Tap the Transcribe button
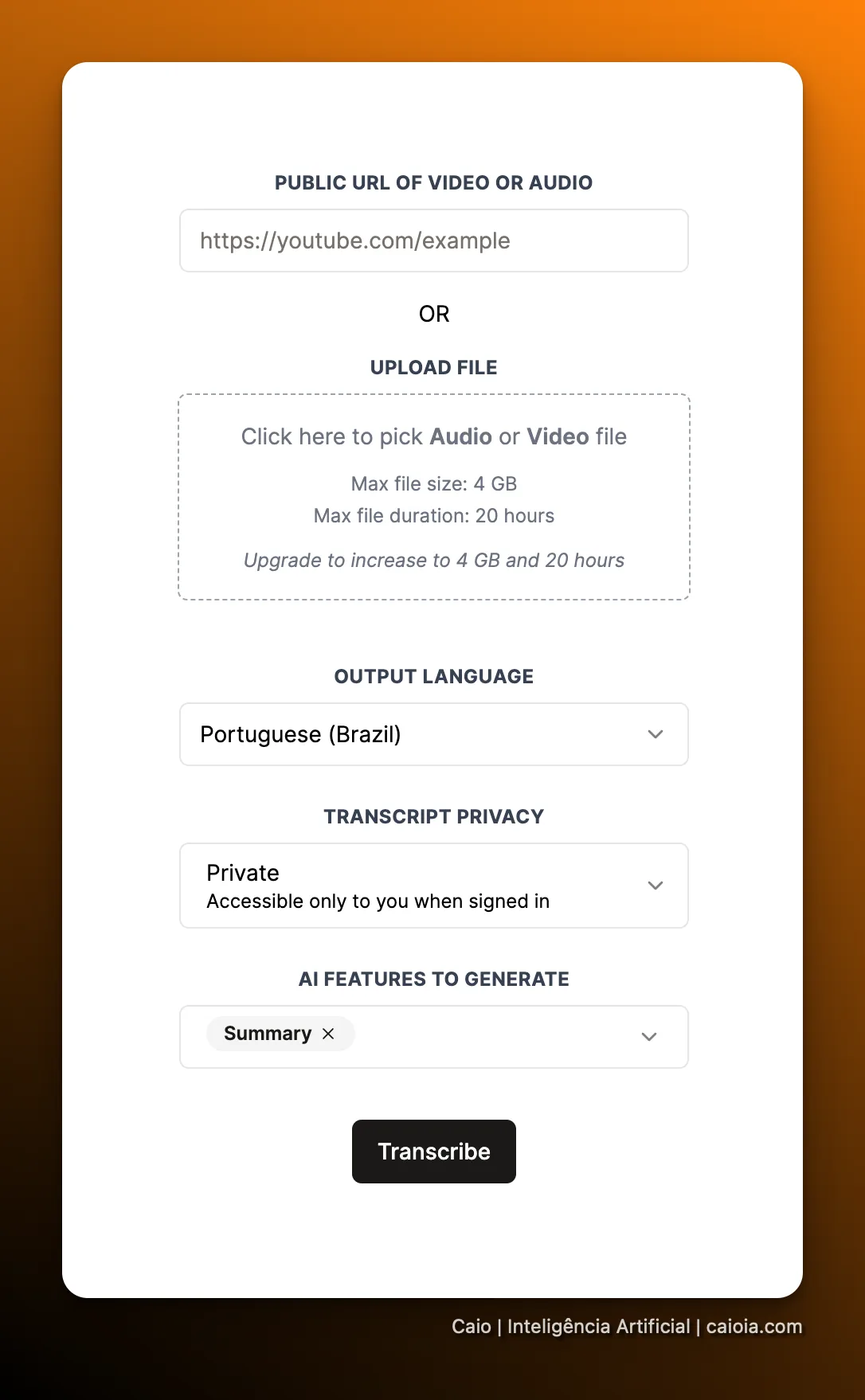The image size is (865, 1400). [x=434, y=1152]
